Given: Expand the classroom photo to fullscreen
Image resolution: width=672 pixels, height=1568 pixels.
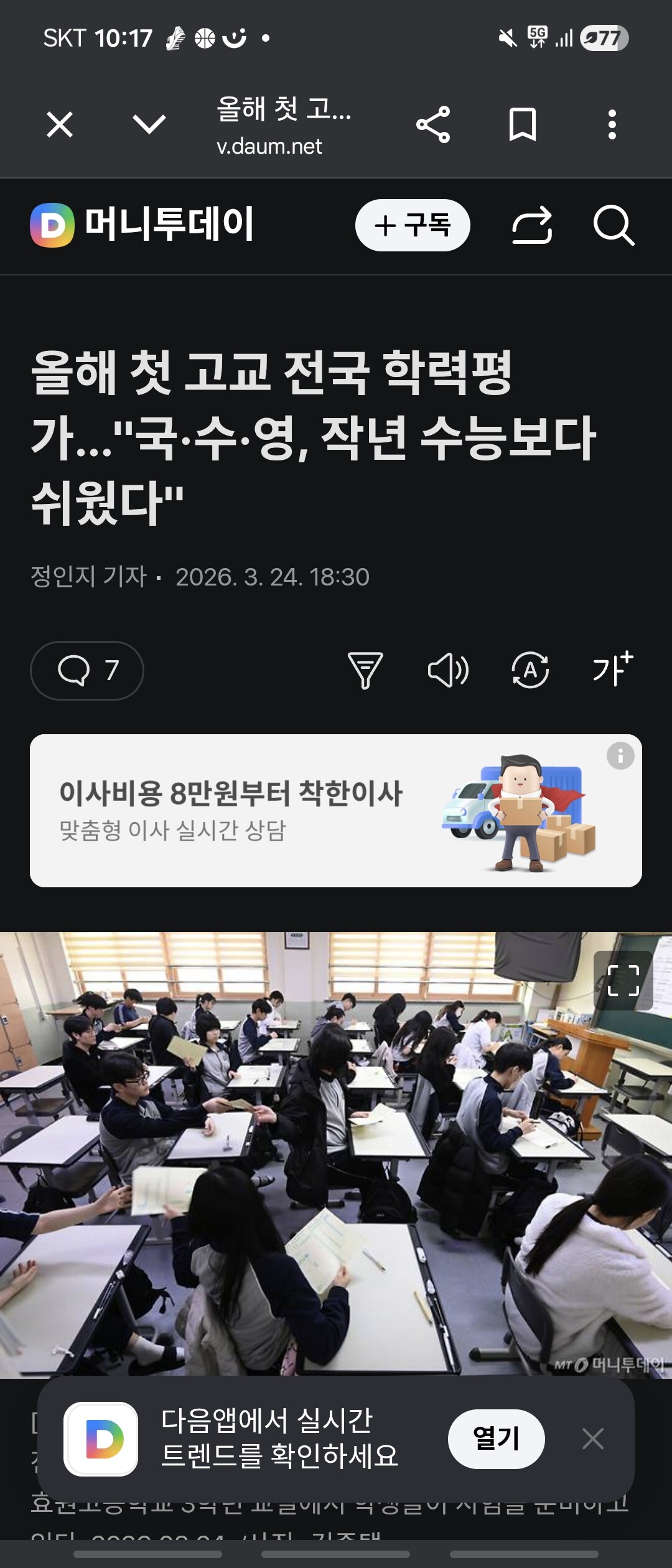Looking at the screenshot, I should pos(623,981).
